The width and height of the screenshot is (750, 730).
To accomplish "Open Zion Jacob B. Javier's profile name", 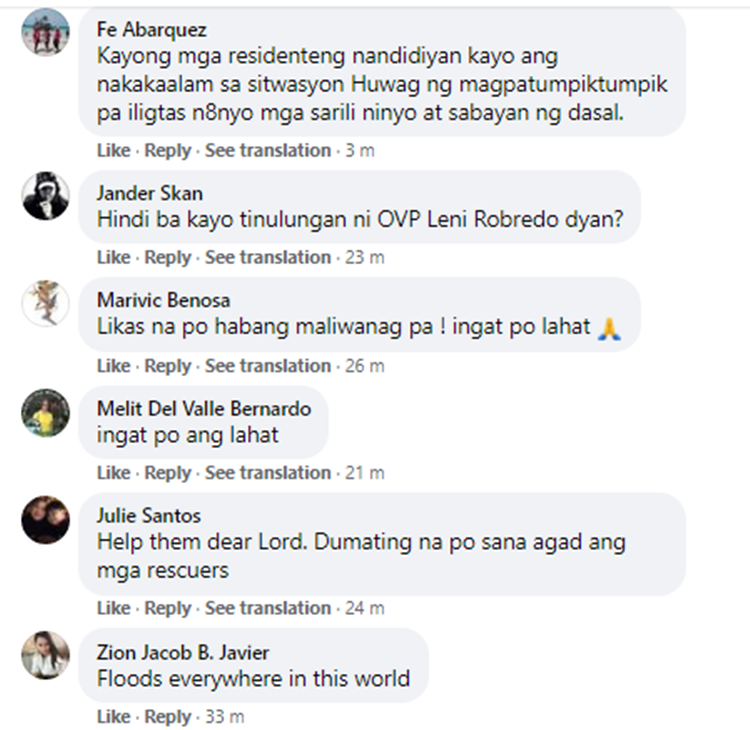I will pyautogui.click(x=183, y=653).
